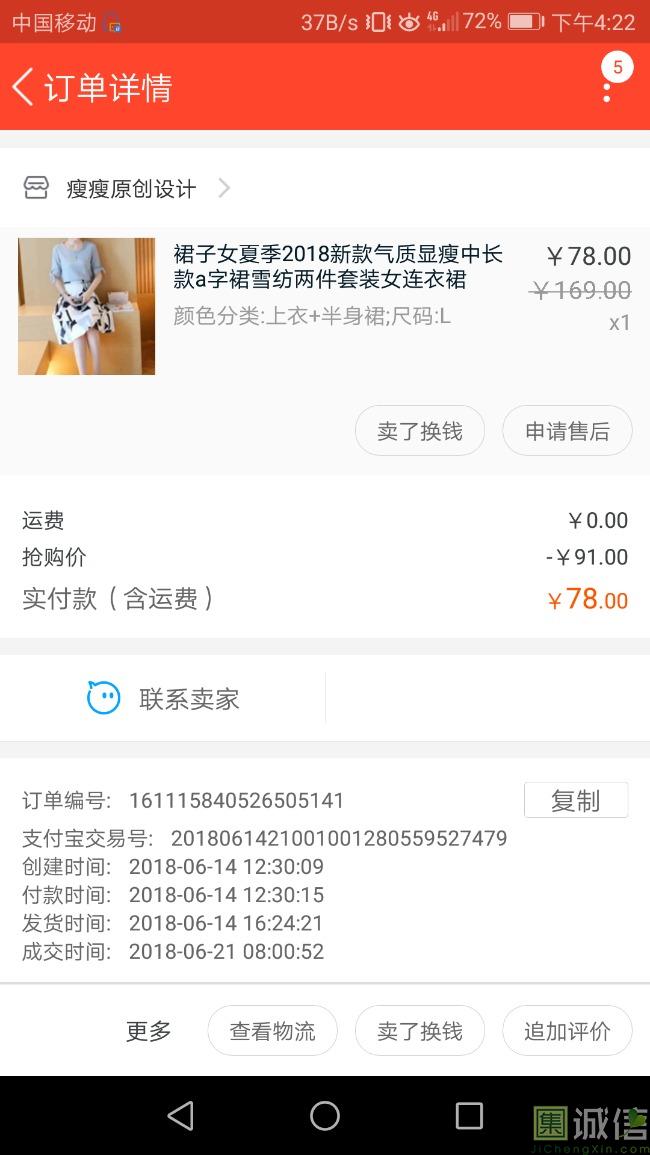The height and width of the screenshot is (1155, 650).
Task: Copy the order number with 复制
Action: (576, 800)
